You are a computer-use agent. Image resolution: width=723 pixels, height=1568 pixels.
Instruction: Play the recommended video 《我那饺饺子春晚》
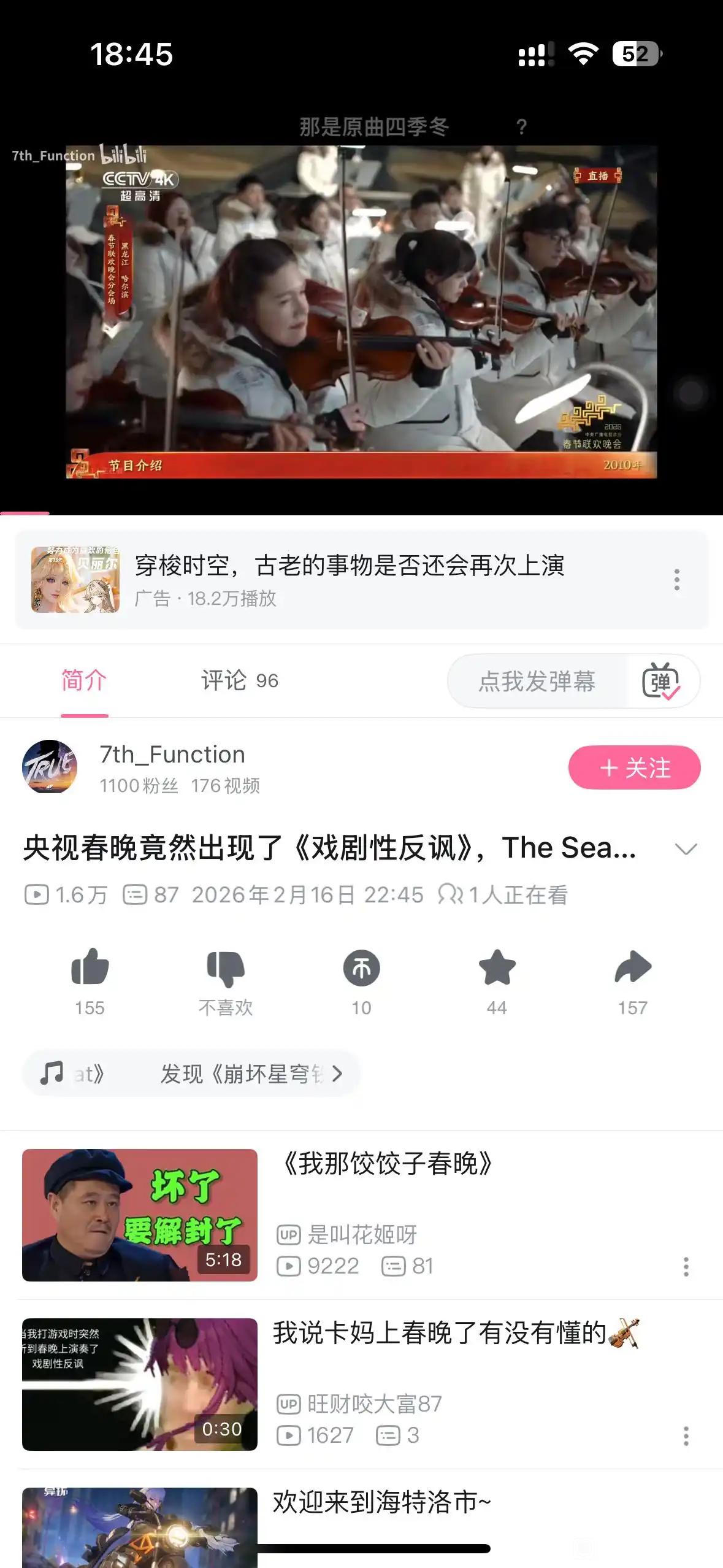click(x=140, y=1215)
